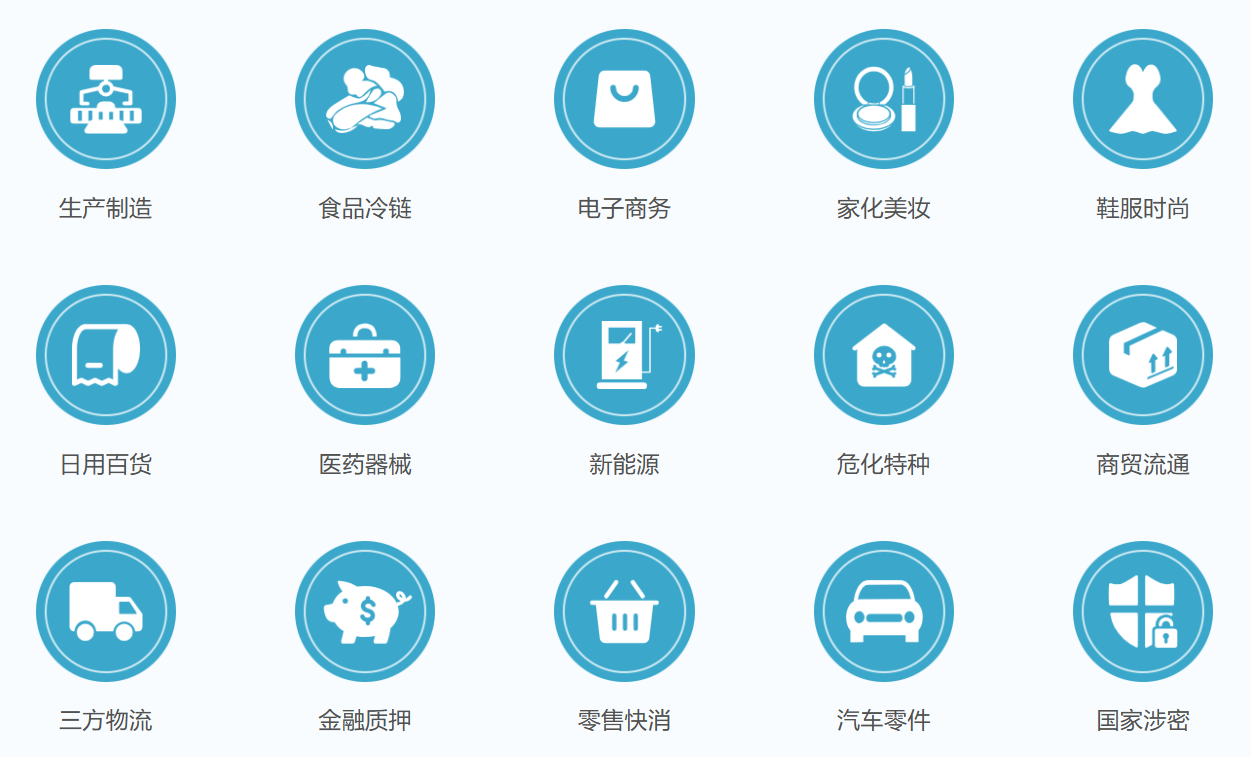Image resolution: width=1251 pixels, height=757 pixels.
Task: Choose the 金融质押 piggy bank icon
Action: pos(365,612)
